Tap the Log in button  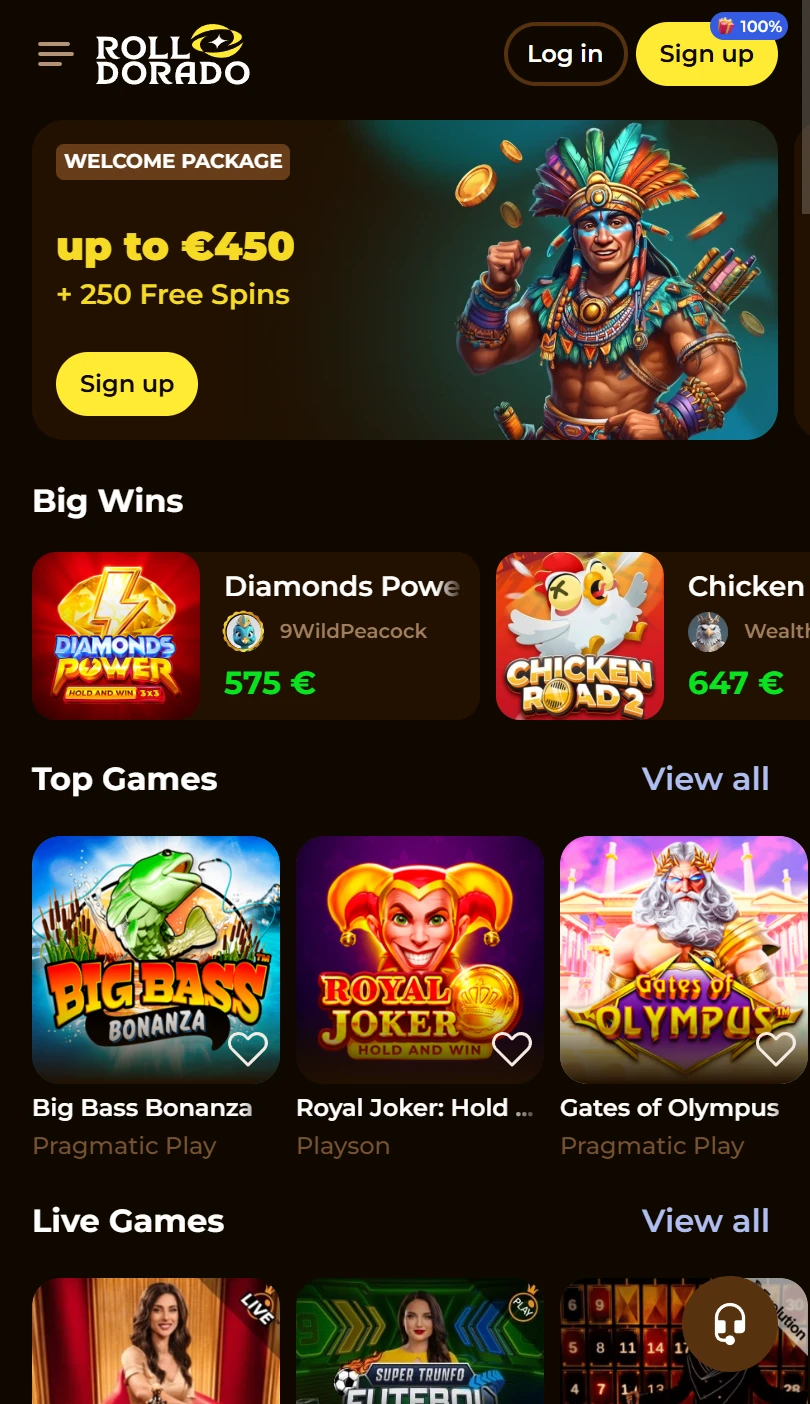565,54
